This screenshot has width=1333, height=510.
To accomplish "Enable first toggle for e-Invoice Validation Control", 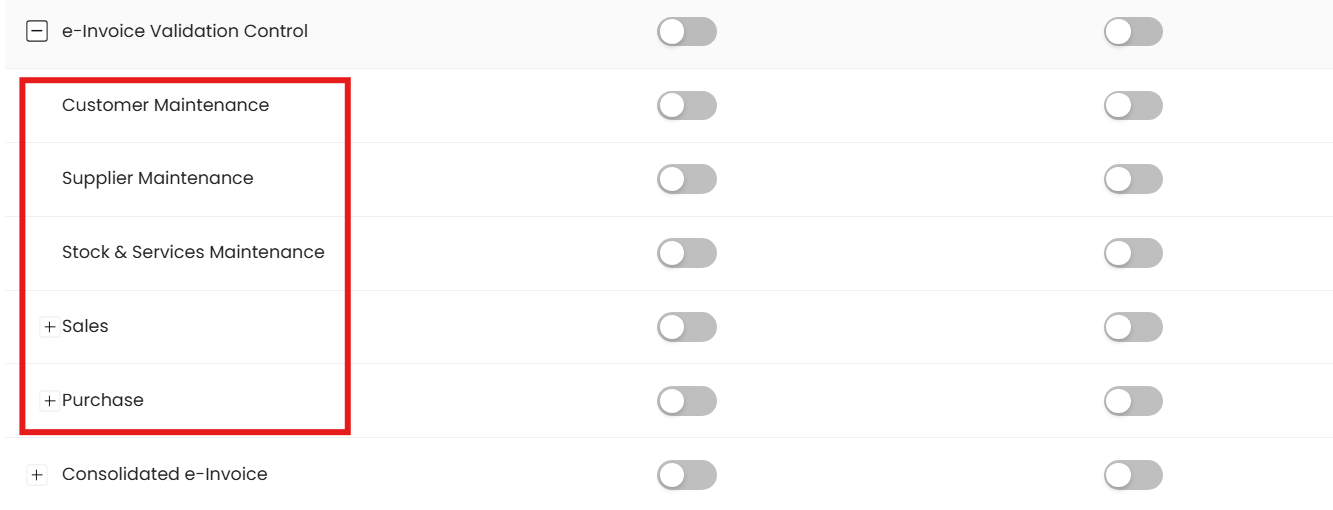I will click(x=686, y=32).
